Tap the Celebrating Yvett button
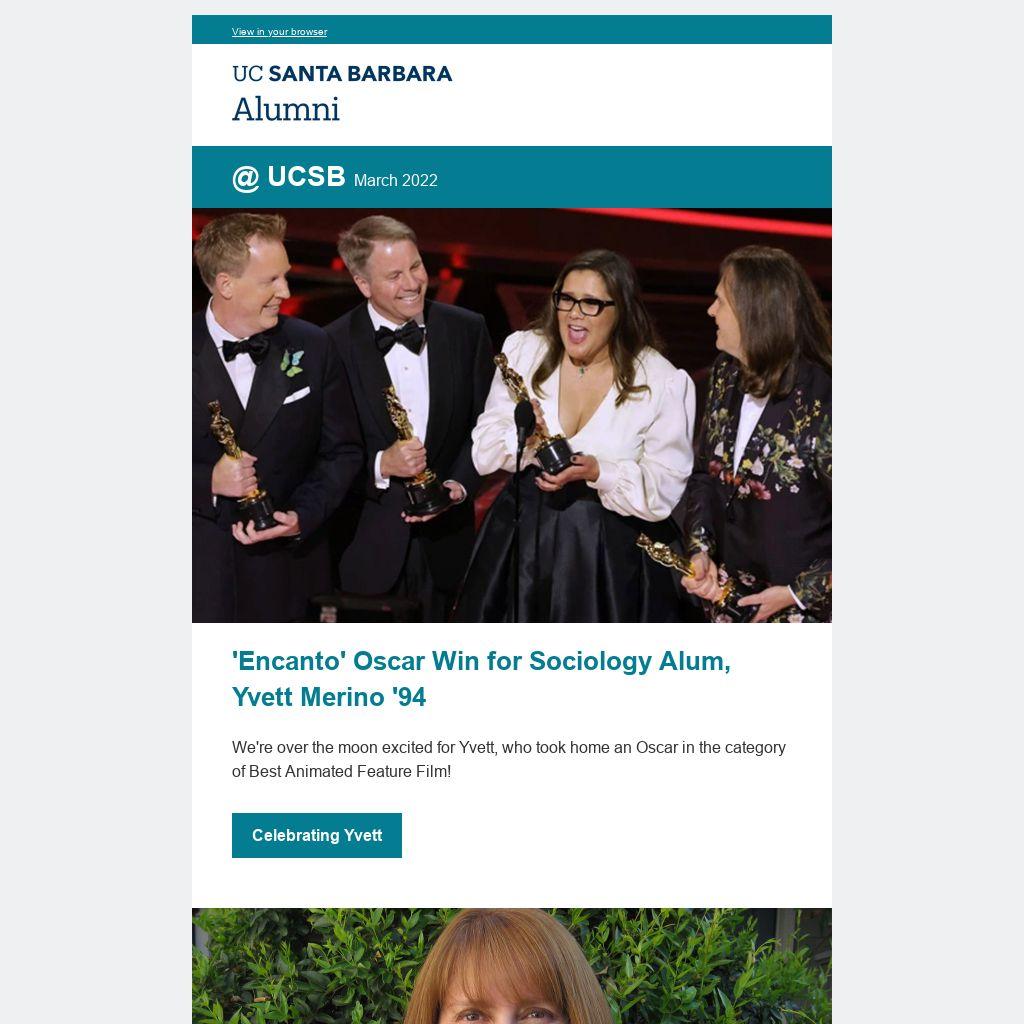1024x1024 pixels. (316, 835)
